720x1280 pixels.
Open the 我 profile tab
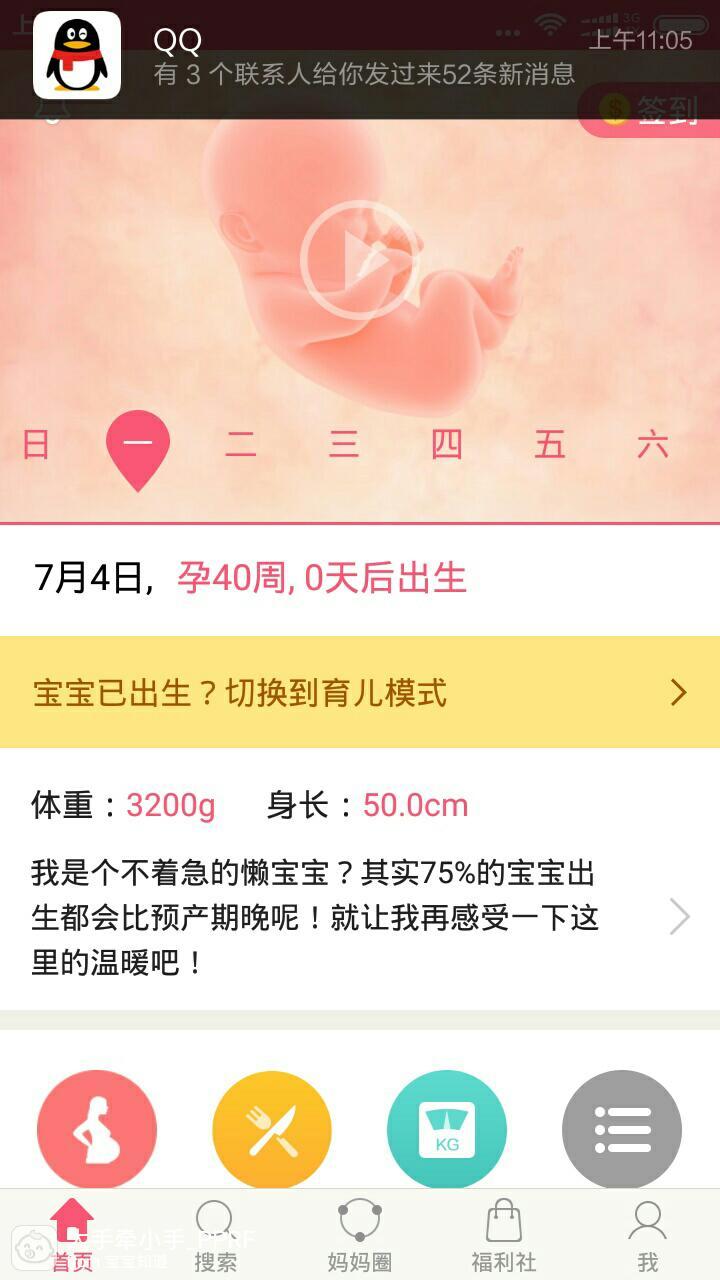coord(648,1236)
